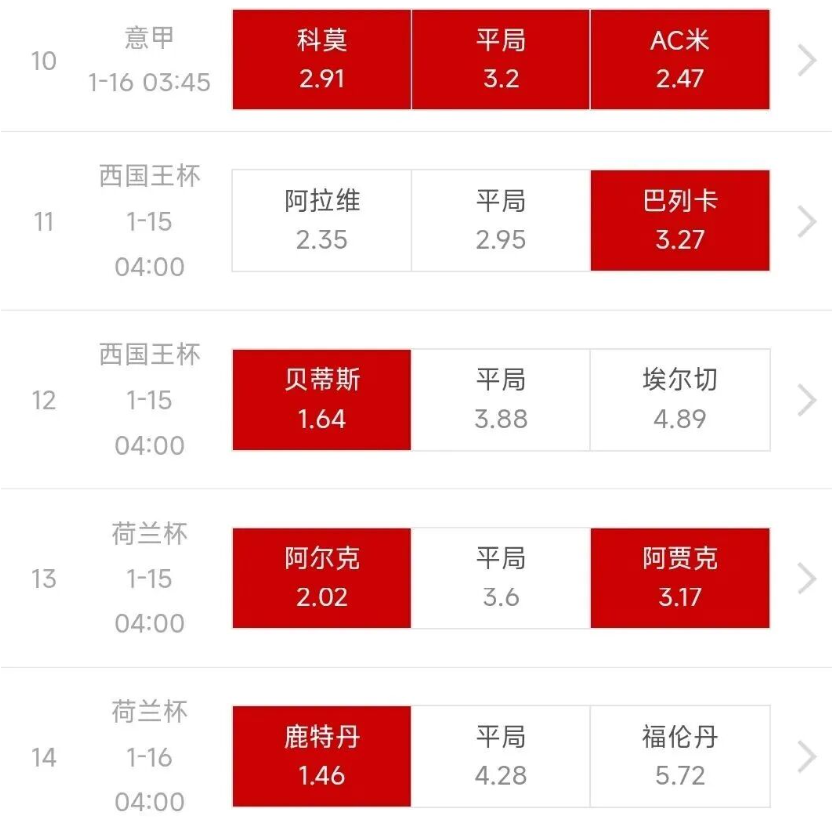
Task: Toggle 贝蒂斯 win at 1.64
Action: tap(321, 400)
